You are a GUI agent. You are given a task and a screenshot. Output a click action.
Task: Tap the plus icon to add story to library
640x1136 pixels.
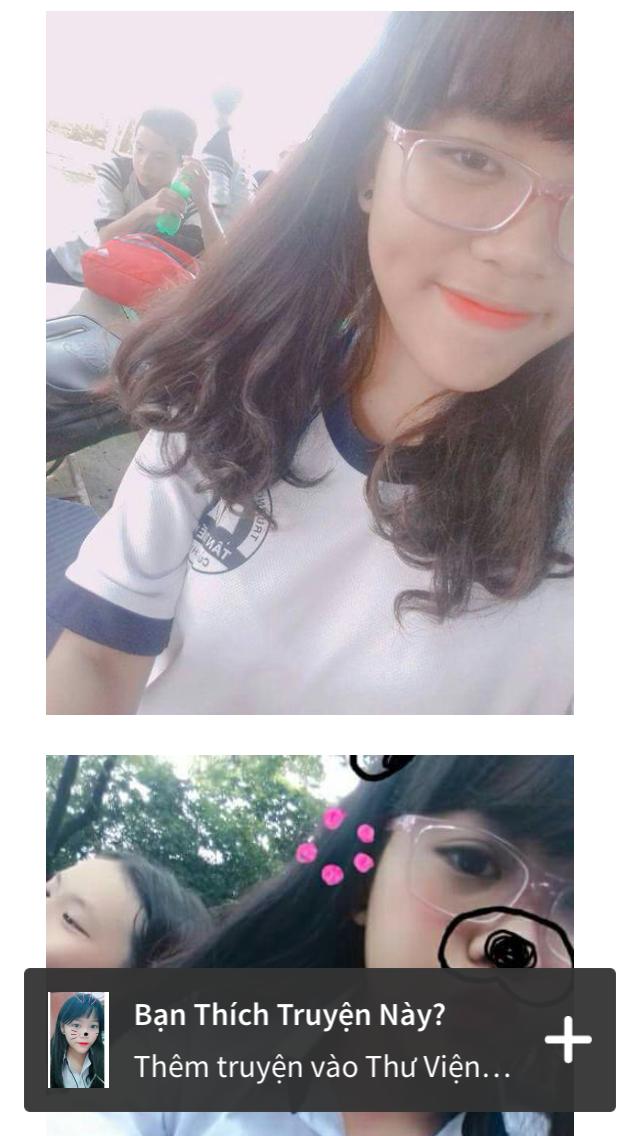coord(568,1039)
